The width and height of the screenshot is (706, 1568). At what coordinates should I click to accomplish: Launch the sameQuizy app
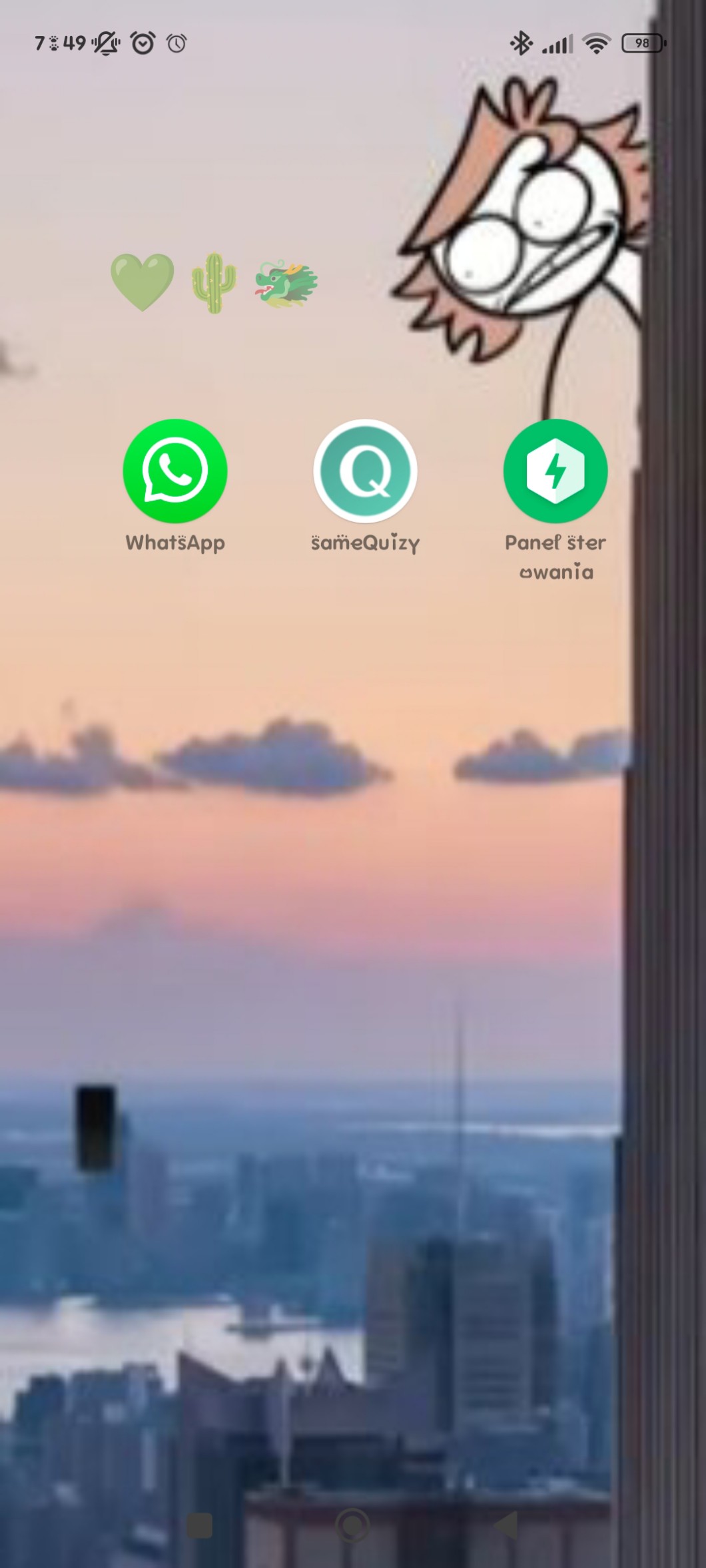pyautogui.click(x=365, y=471)
